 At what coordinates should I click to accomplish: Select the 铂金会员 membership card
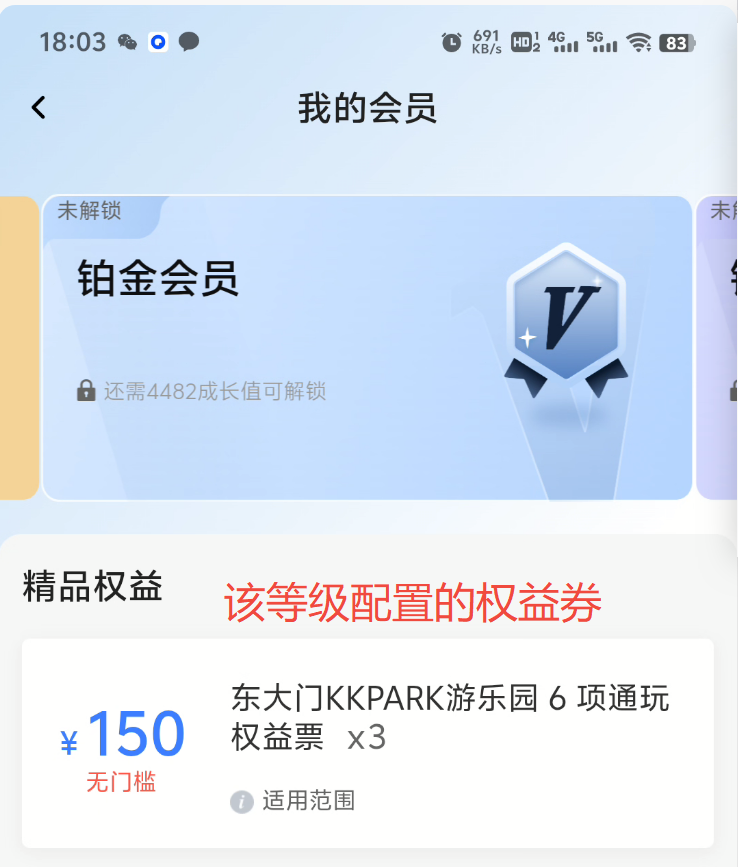(x=367, y=348)
